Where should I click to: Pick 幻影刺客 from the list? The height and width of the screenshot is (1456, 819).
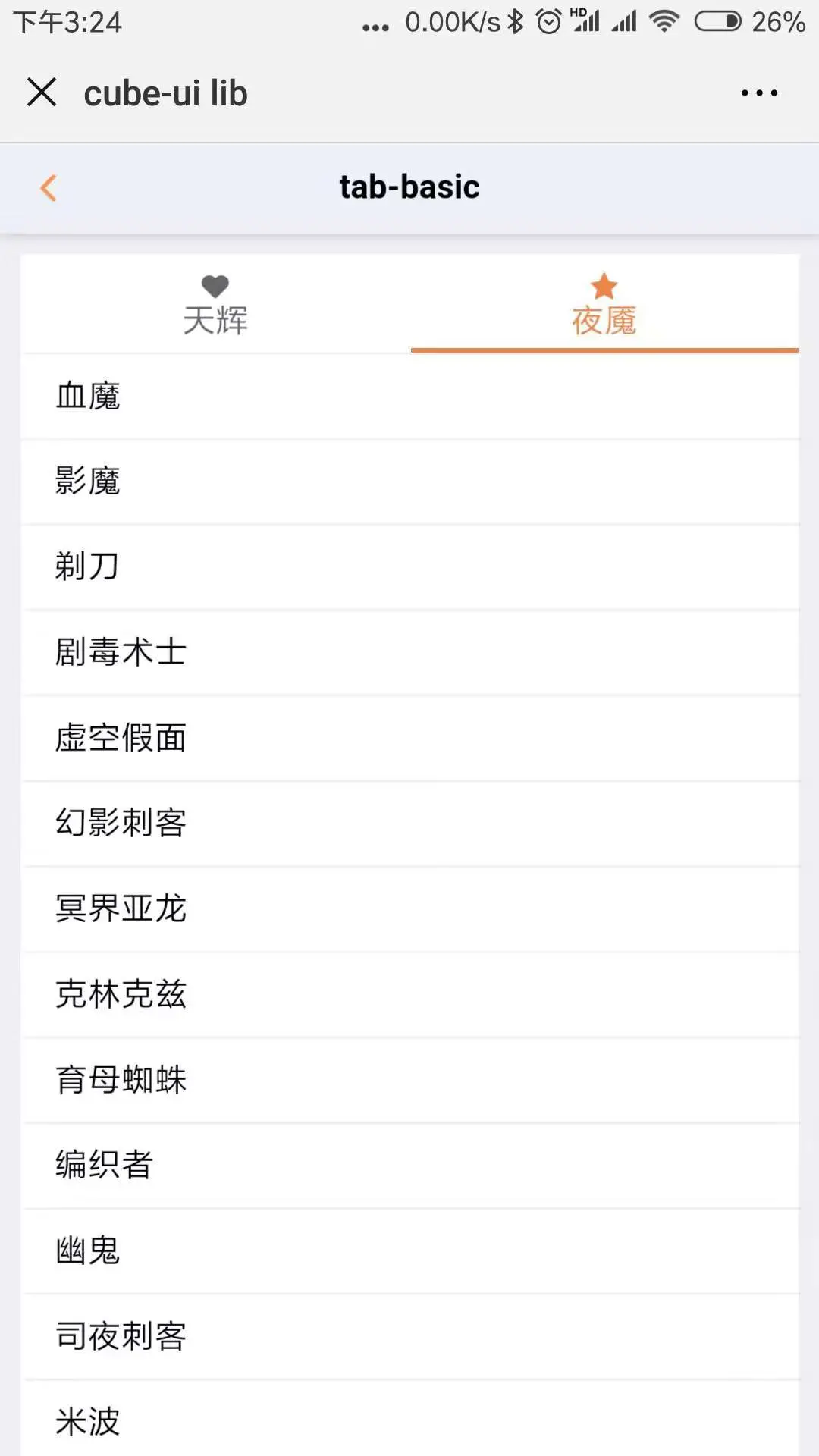[x=409, y=823]
